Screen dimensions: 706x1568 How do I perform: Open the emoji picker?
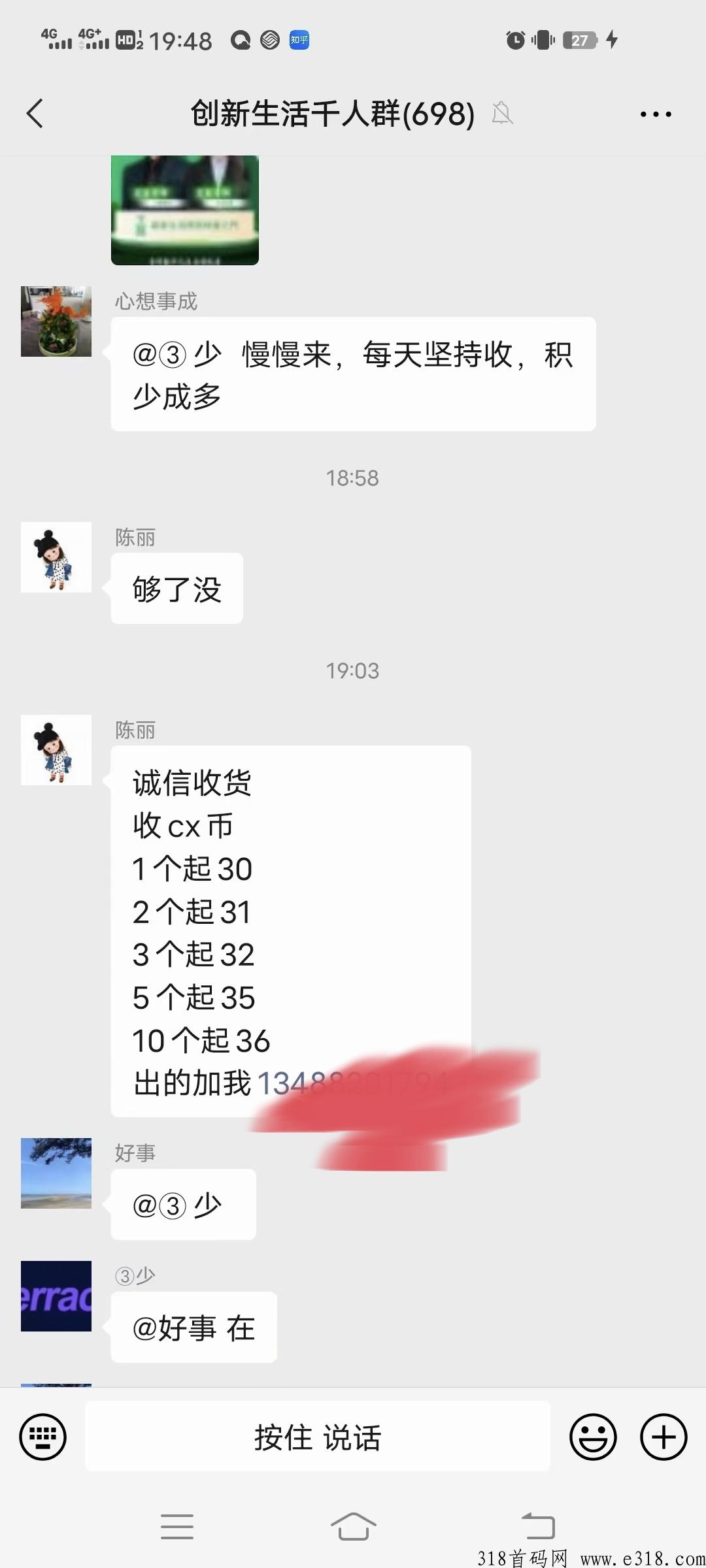593,1437
